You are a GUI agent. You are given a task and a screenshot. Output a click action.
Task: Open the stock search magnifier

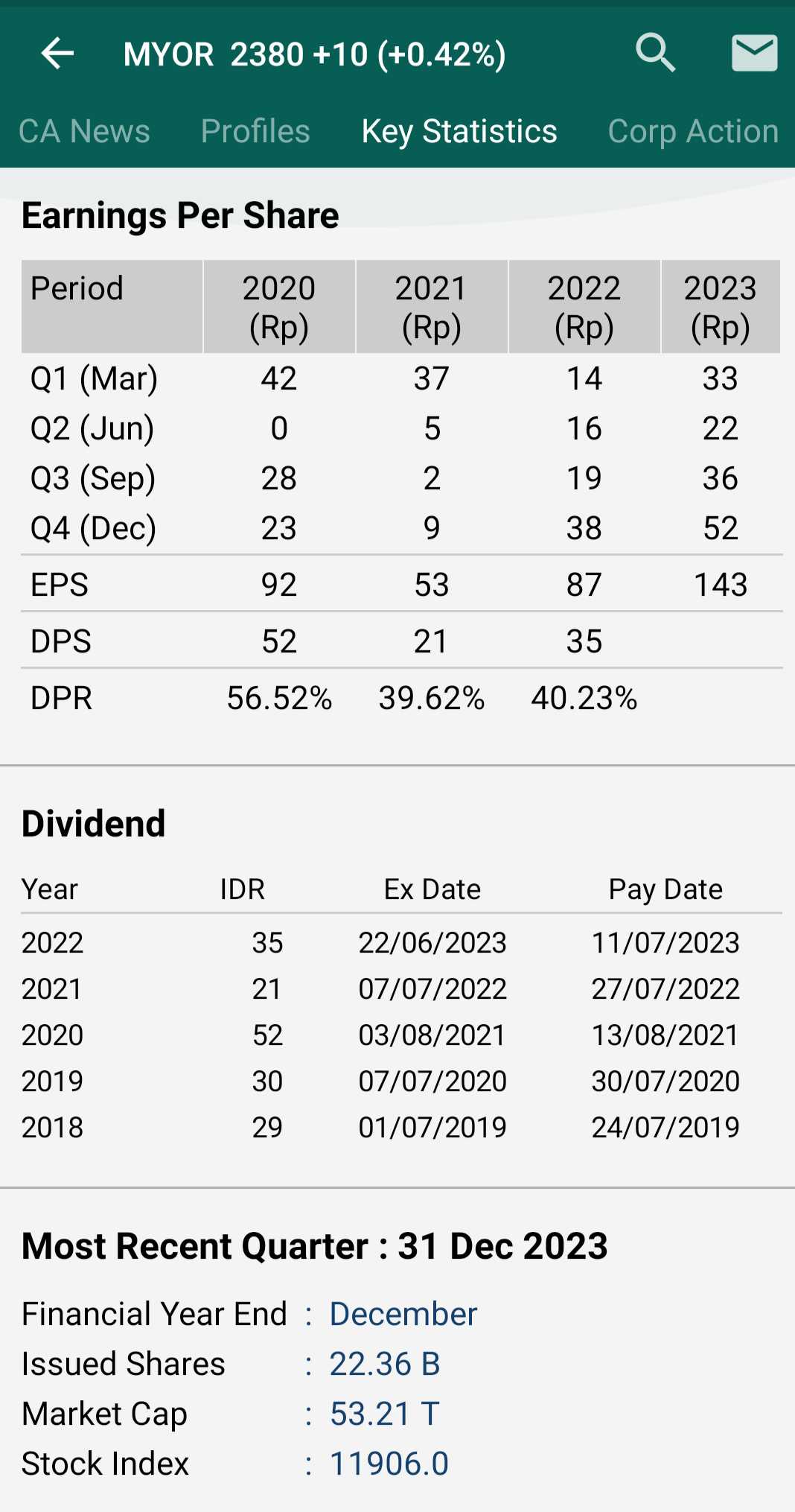click(x=655, y=54)
